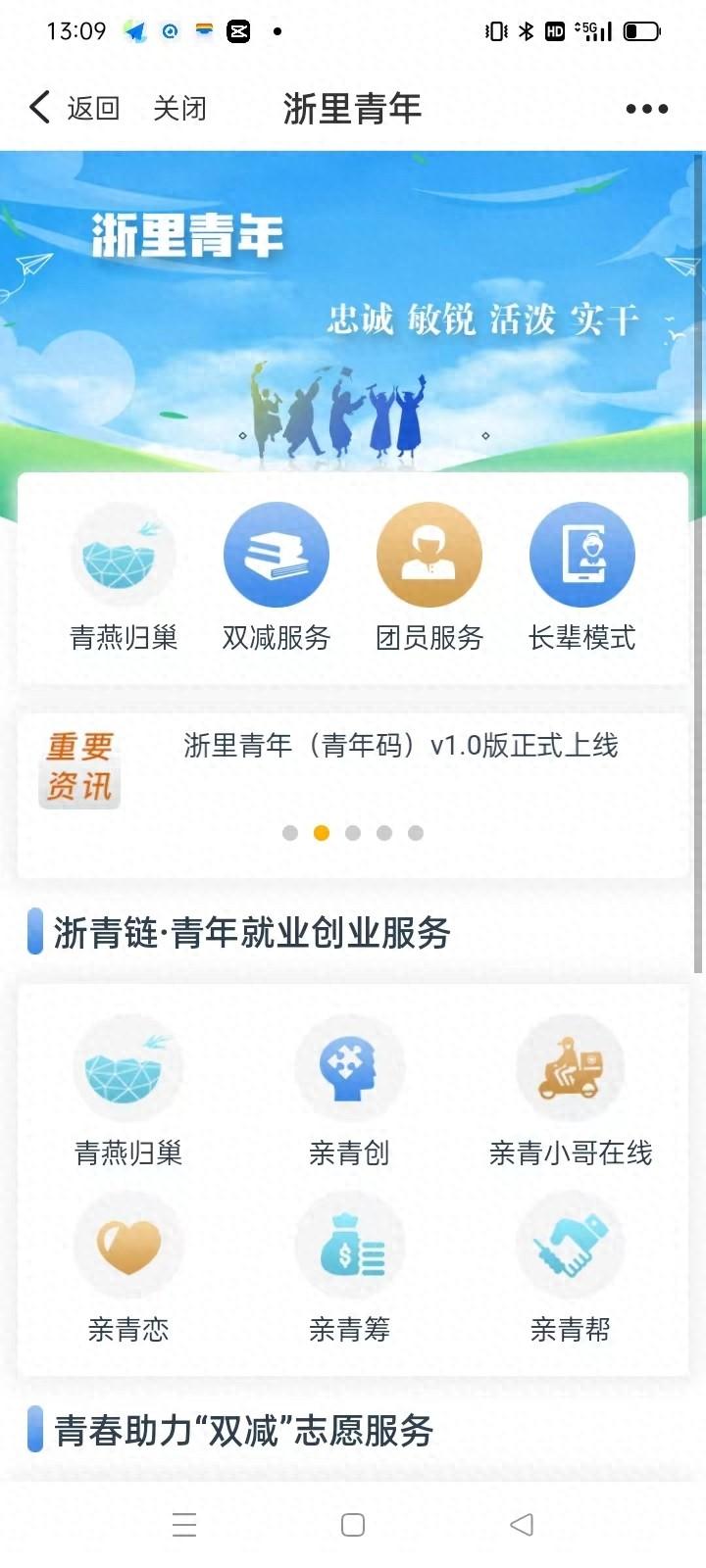Image resolution: width=706 pixels, height=1568 pixels.
Task: Tap the system home button
Action: click(353, 1525)
